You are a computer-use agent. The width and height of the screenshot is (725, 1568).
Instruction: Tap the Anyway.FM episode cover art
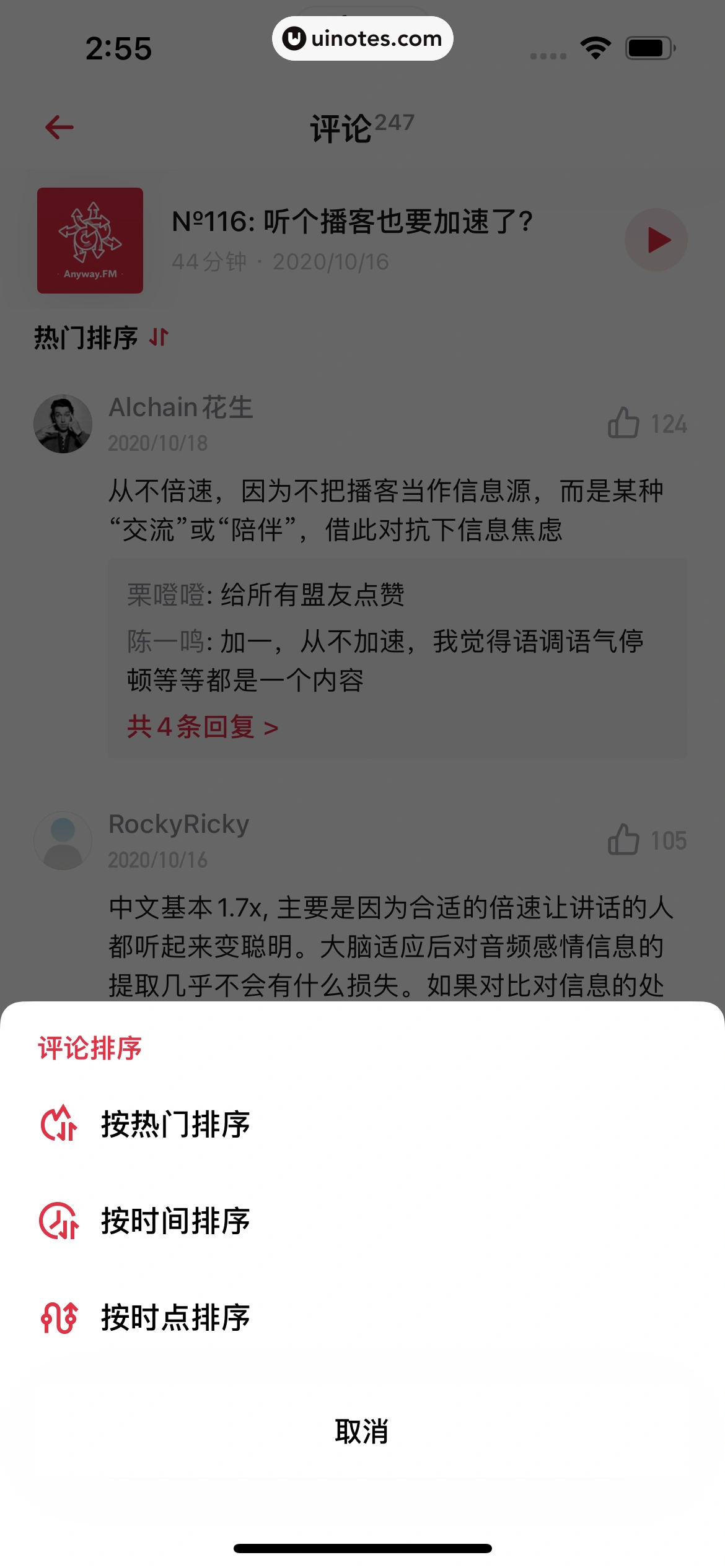(x=90, y=240)
